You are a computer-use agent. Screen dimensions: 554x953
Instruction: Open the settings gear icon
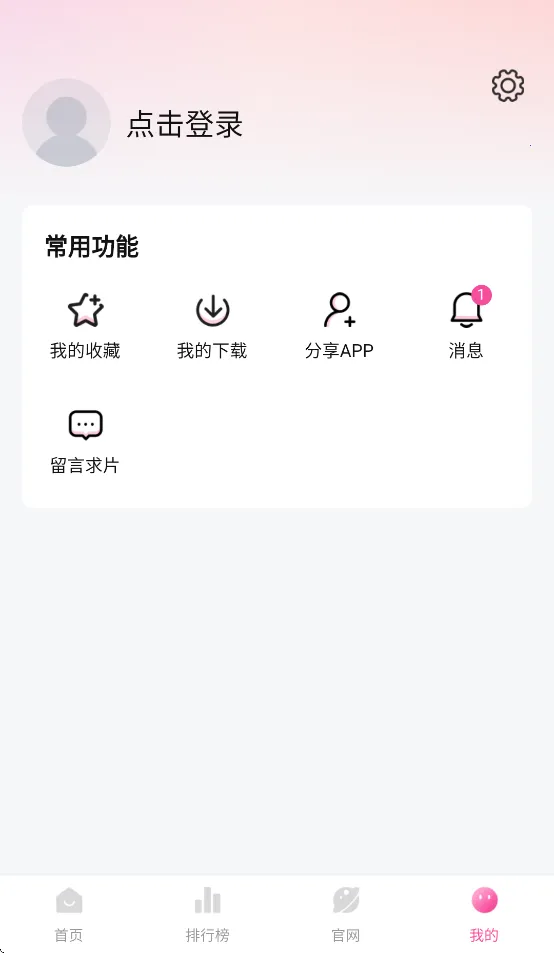[508, 86]
